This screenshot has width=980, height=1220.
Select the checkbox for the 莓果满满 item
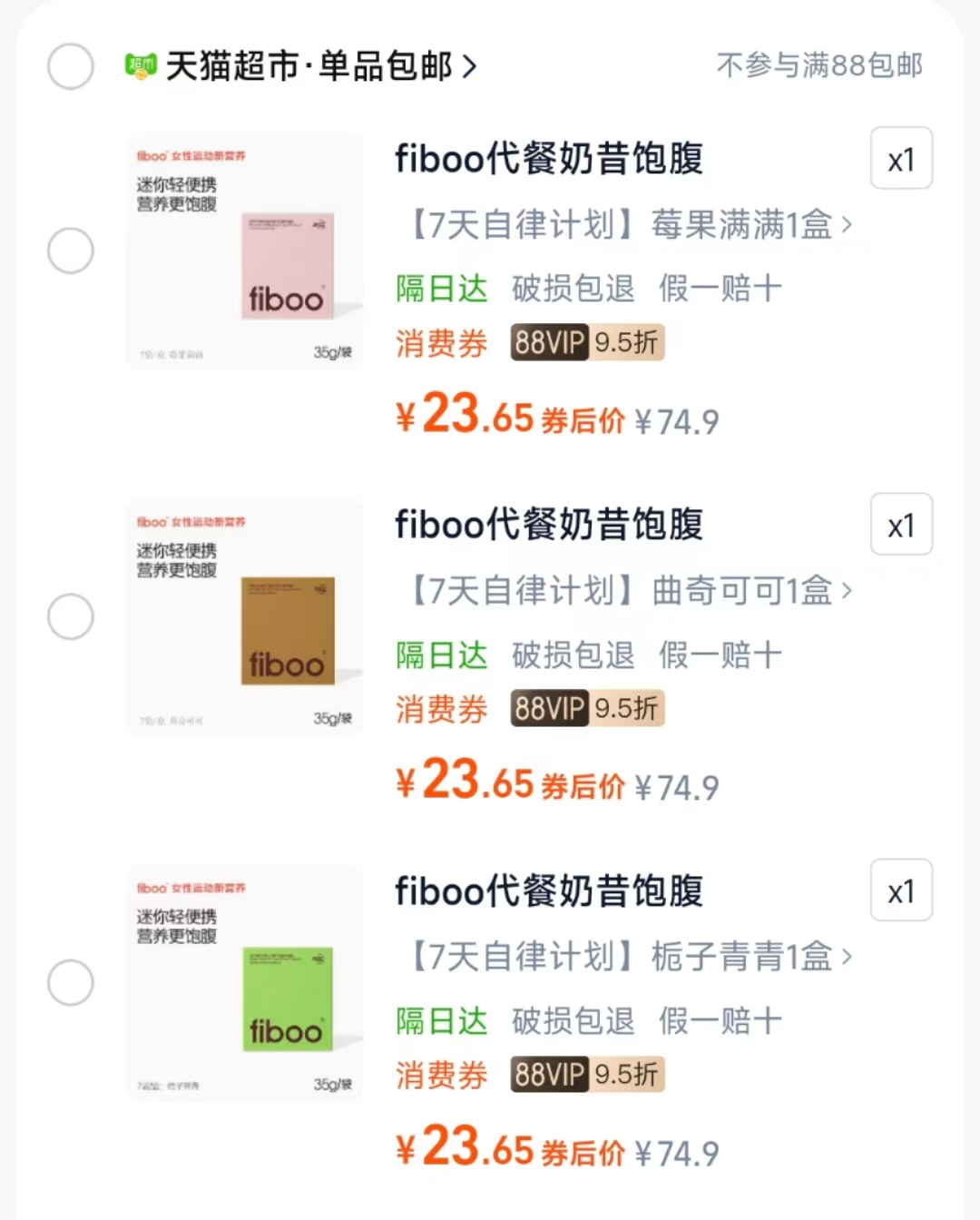pos(70,251)
